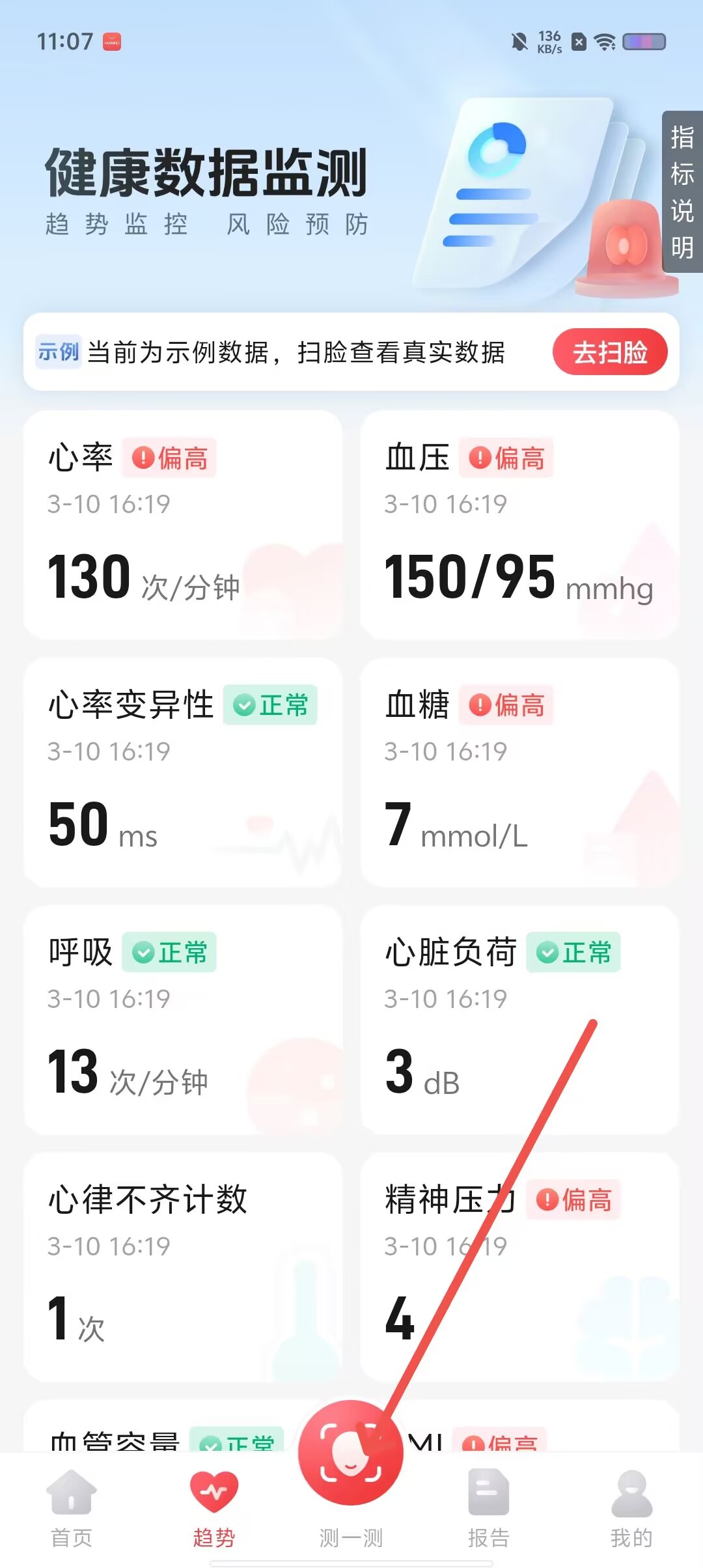This screenshot has width=703, height=1568.
Task: Open the 心率 card
Action: tap(183, 525)
